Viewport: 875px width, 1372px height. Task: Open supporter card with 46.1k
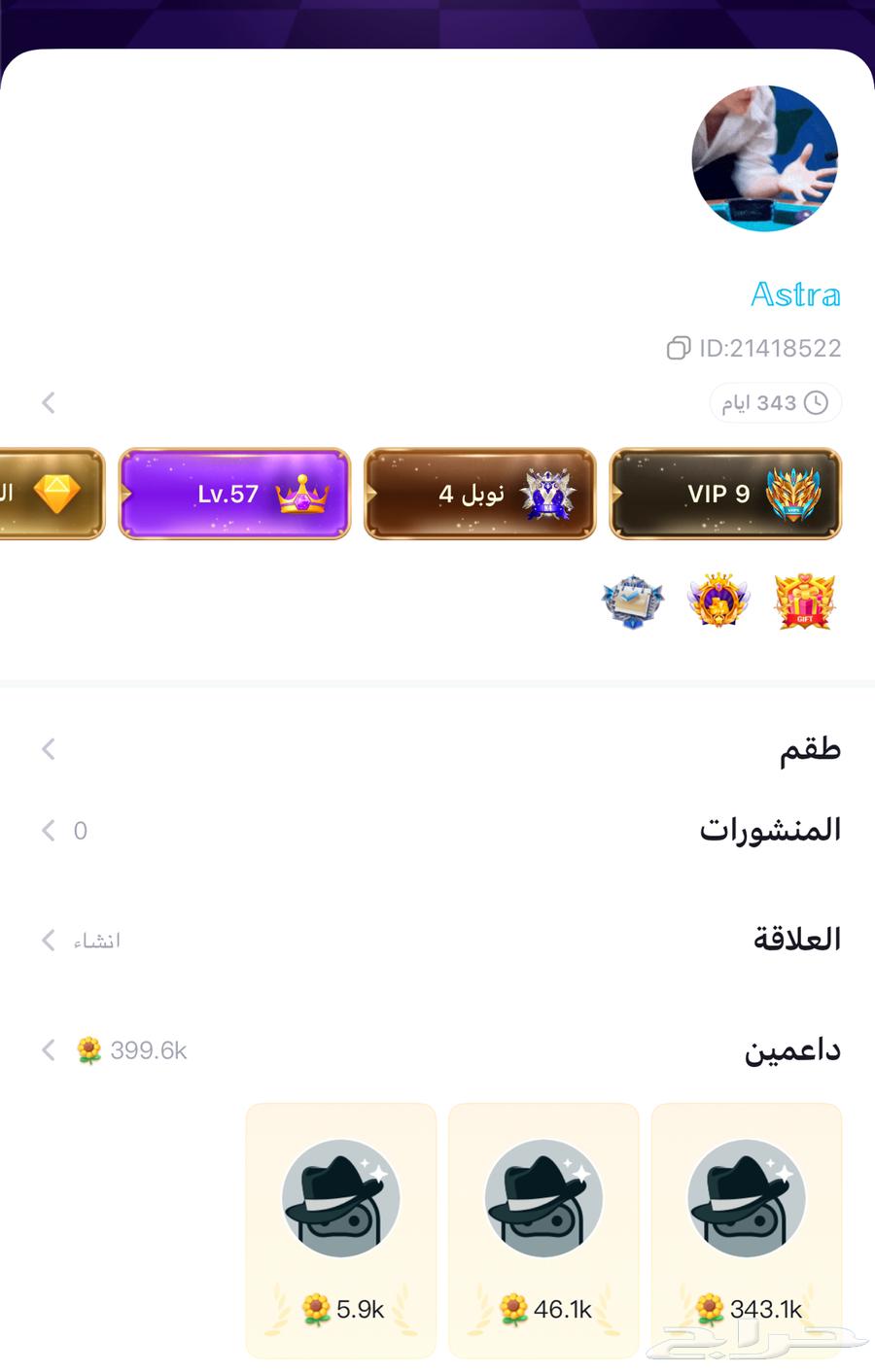coord(543,1229)
